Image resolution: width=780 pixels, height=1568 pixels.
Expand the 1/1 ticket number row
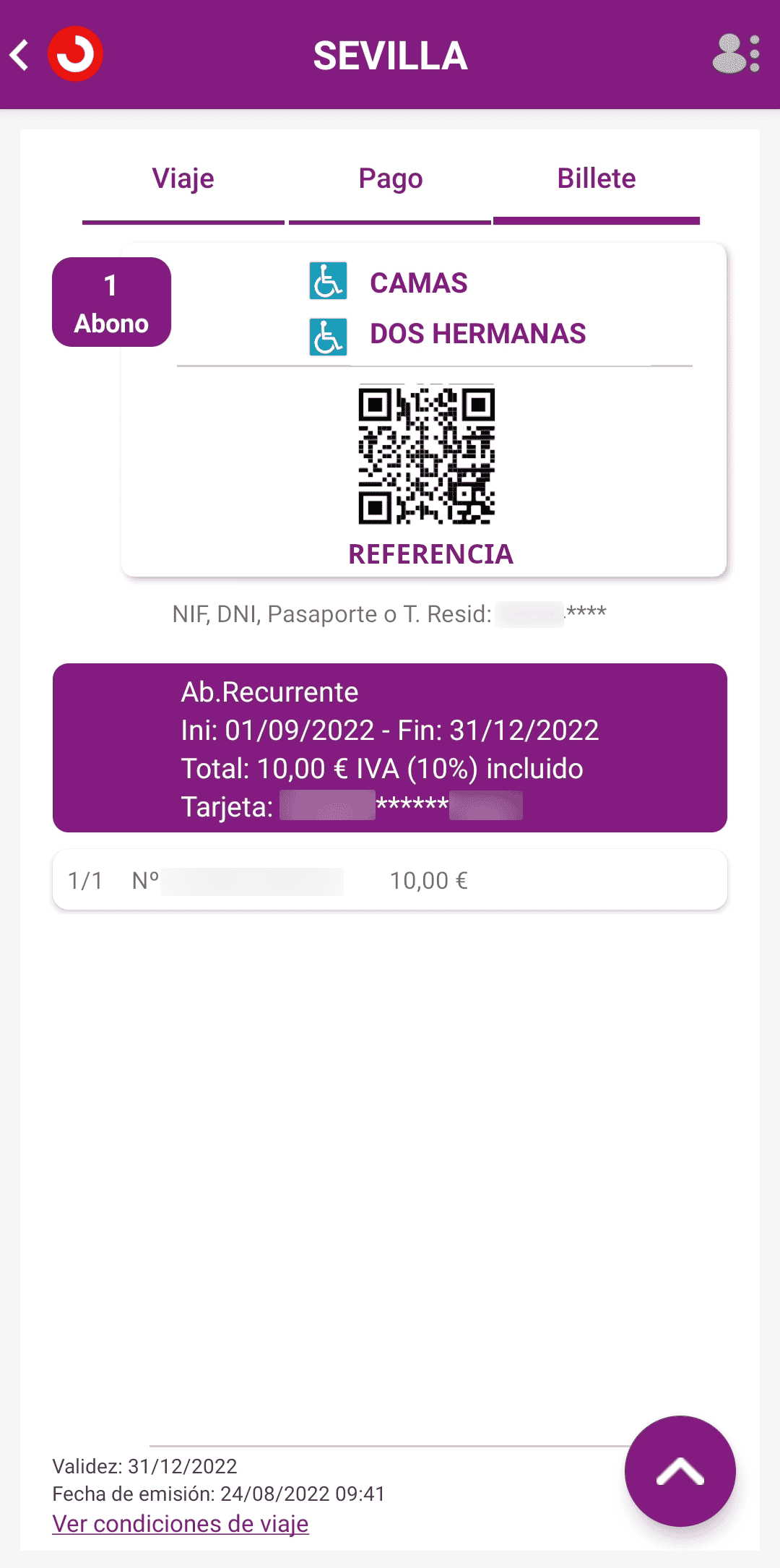390,880
